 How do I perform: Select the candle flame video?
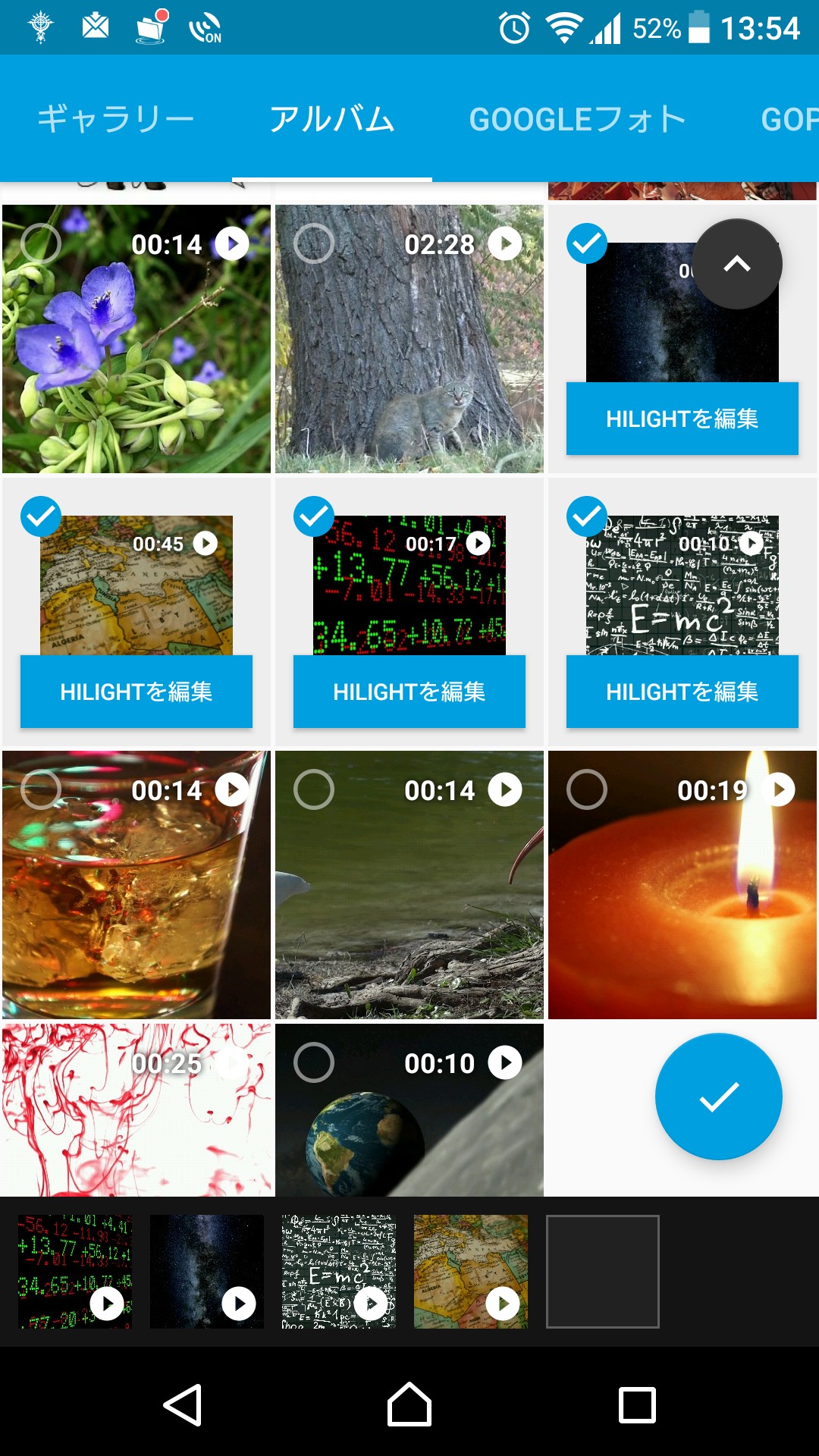(x=587, y=790)
